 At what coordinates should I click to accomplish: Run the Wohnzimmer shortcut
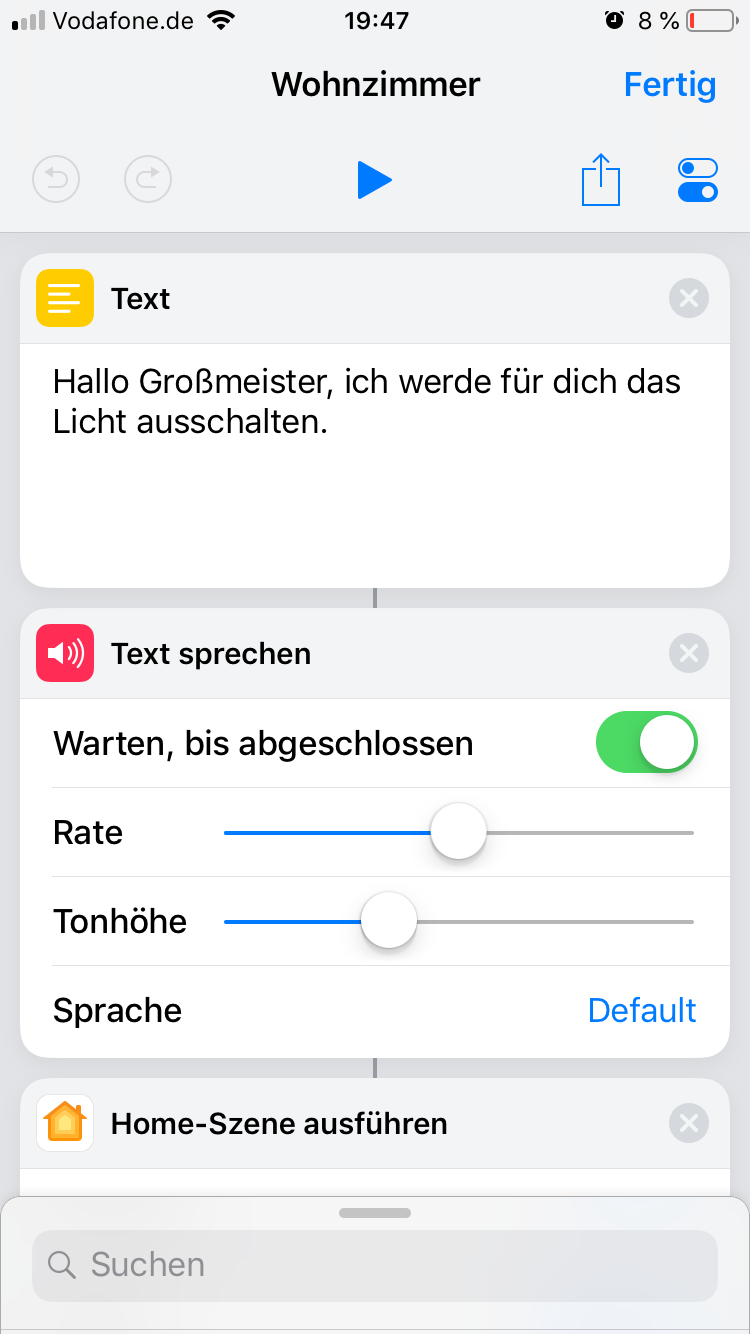pyautogui.click(x=374, y=180)
